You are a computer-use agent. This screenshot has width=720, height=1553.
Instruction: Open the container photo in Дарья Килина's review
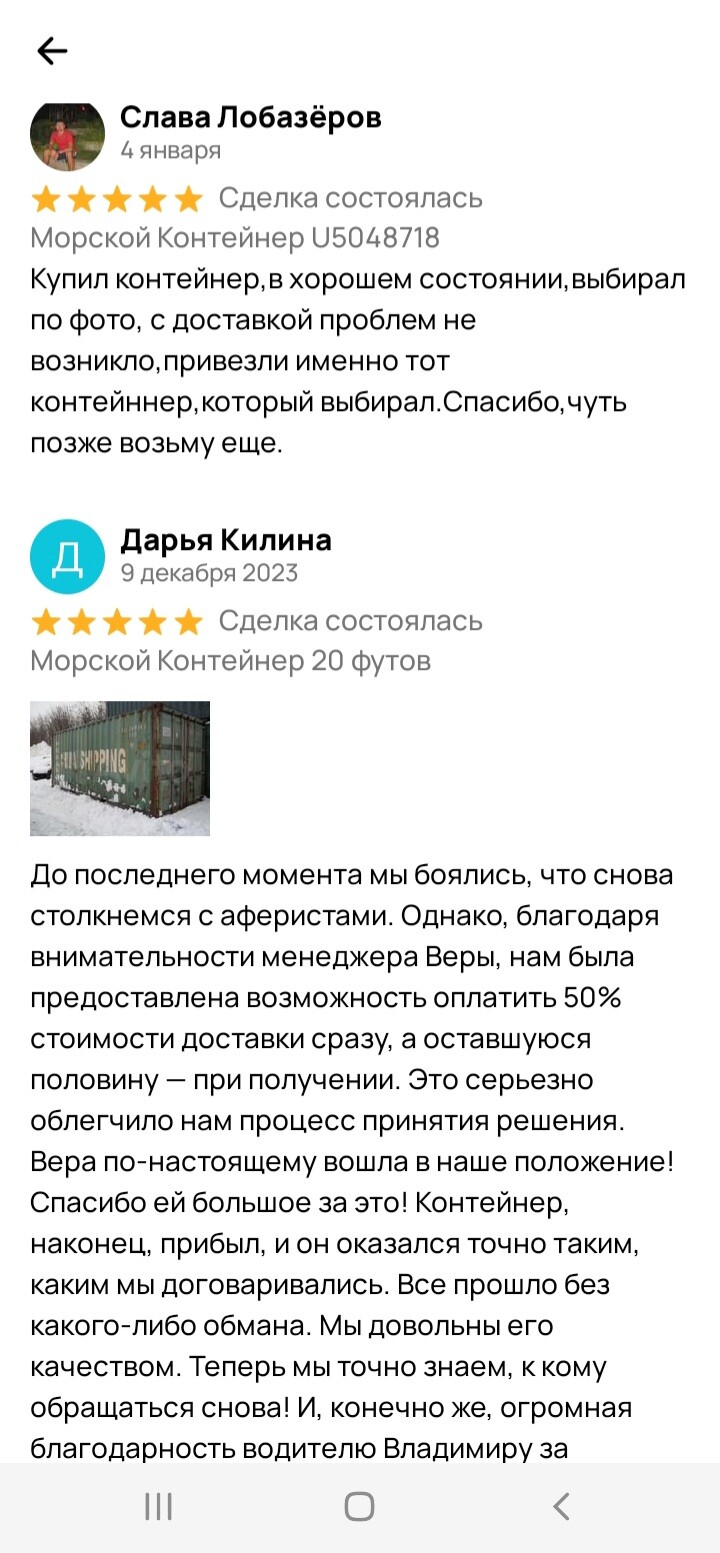(x=120, y=768)
